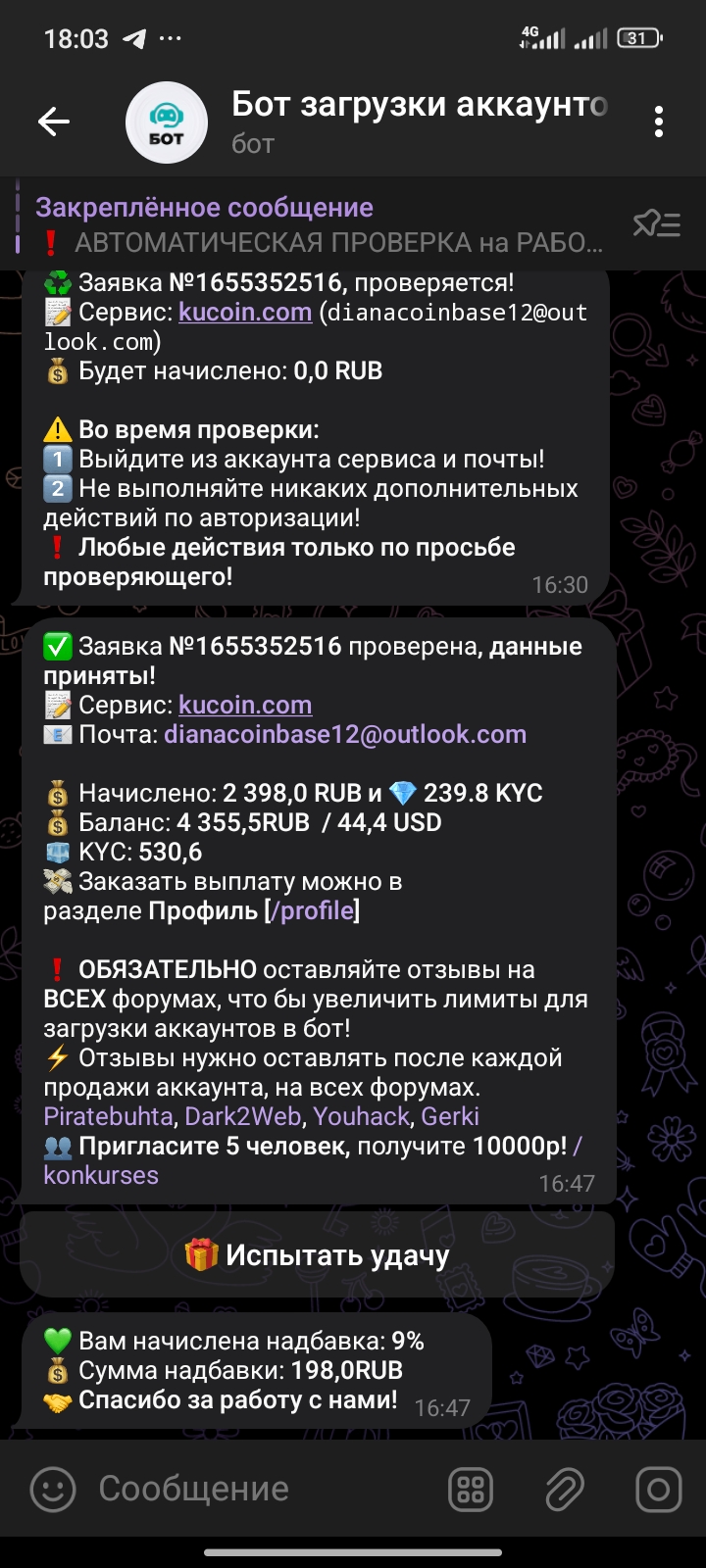
Task: Open the camera to record media
Action: click(x=658, y=1490)
